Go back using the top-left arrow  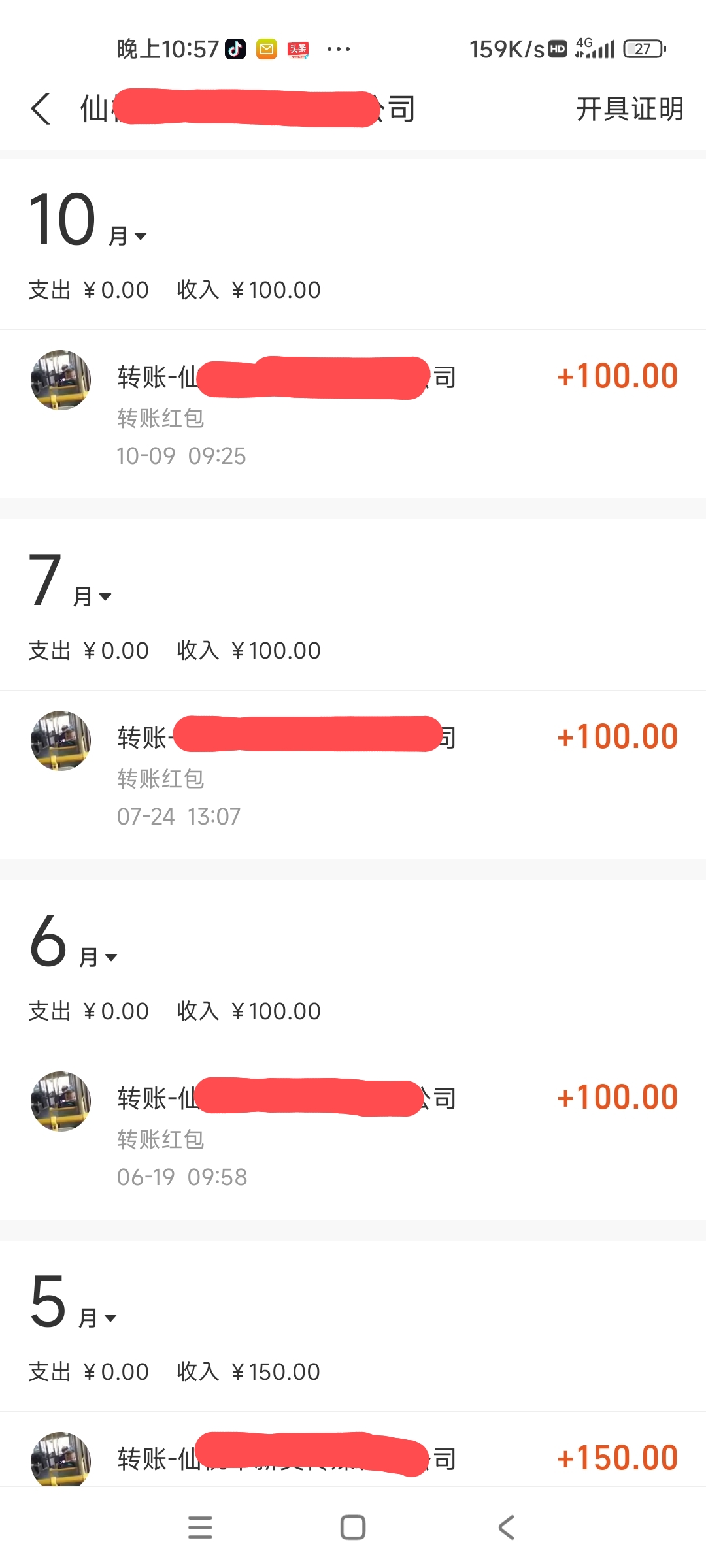[x=41, y=108]
